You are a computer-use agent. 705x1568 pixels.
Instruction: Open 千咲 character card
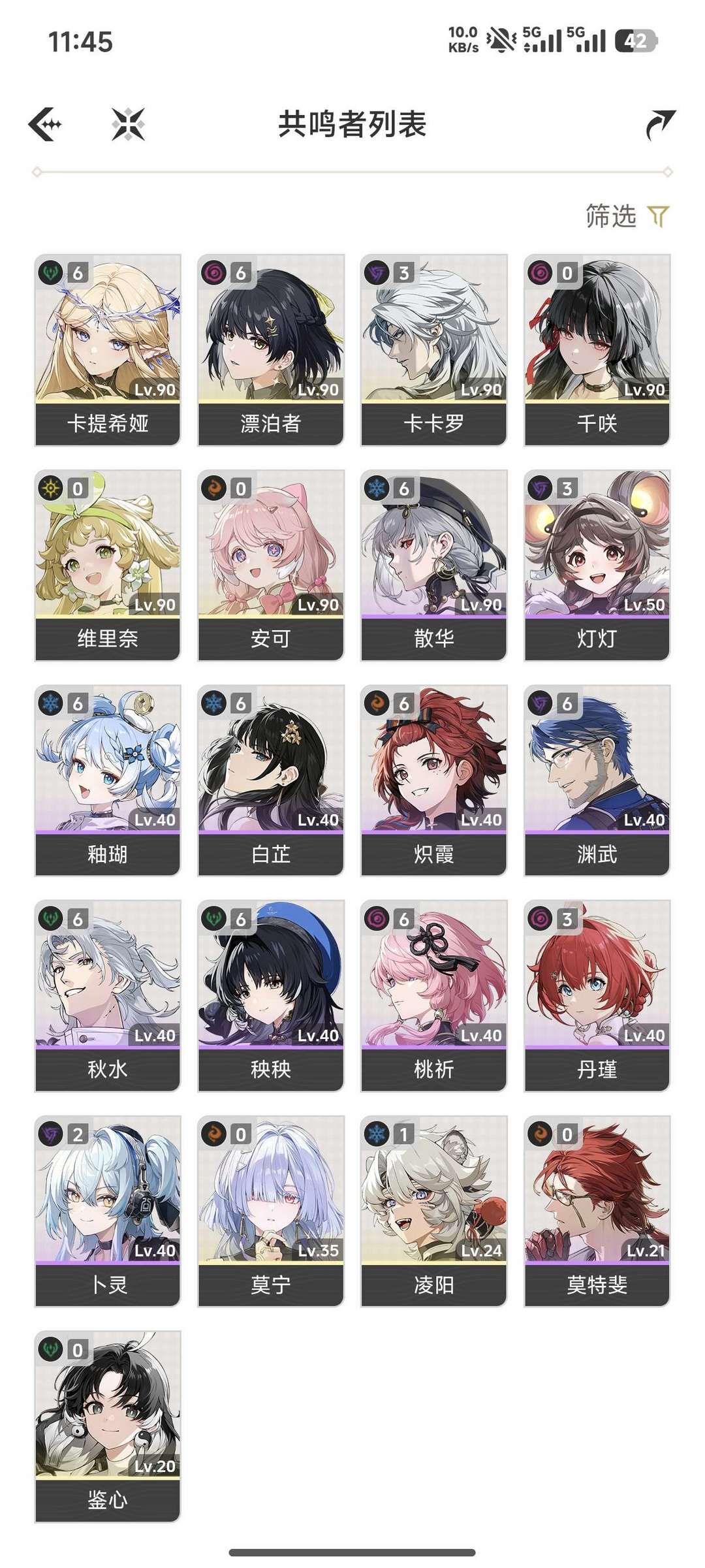(x=597, y=349)
